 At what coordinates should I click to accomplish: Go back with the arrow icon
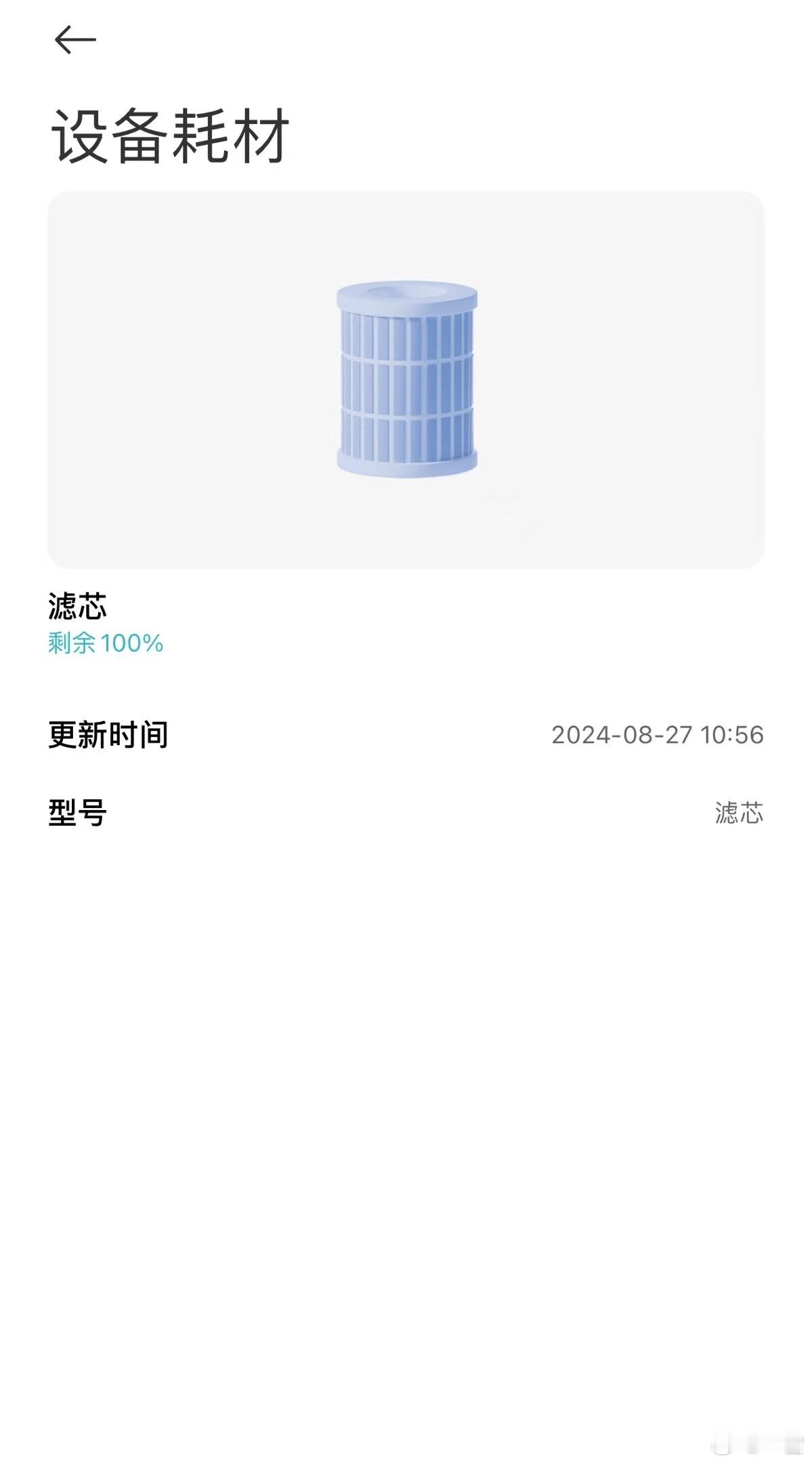coord(75,40)
